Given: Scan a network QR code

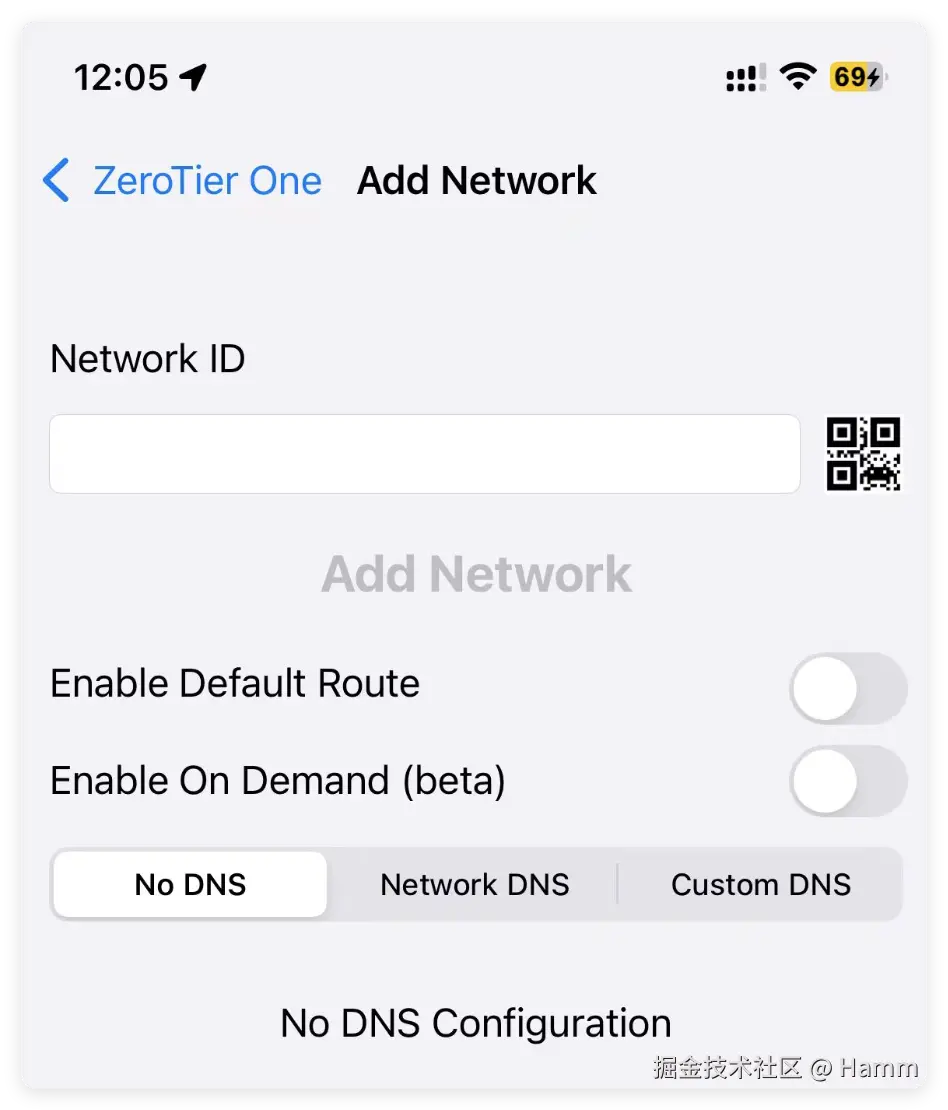Looking at the screenshot, I should tap(863, 454).
